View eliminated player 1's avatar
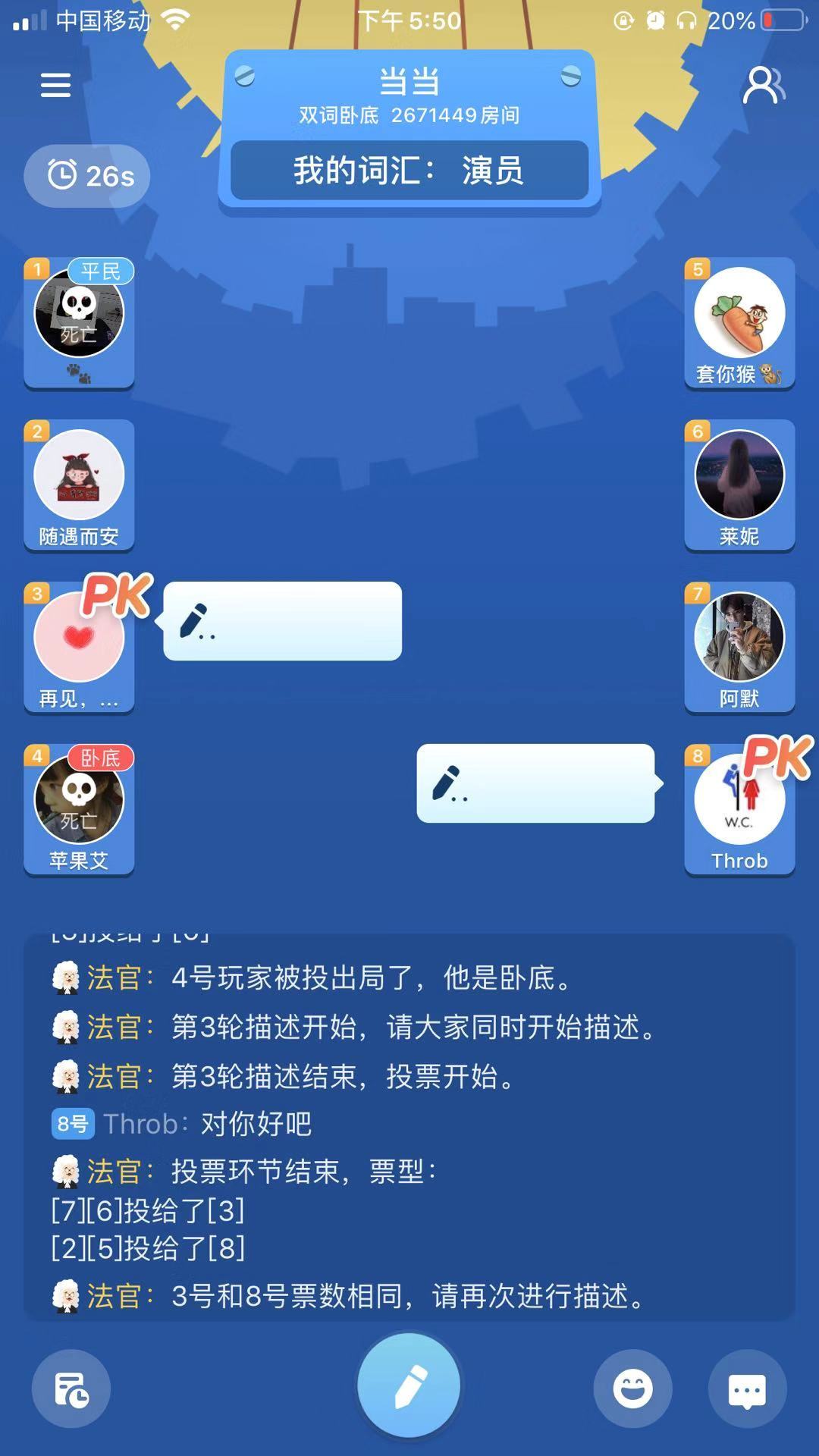This screenshot has height=1456, width=819. click(79, 313)
